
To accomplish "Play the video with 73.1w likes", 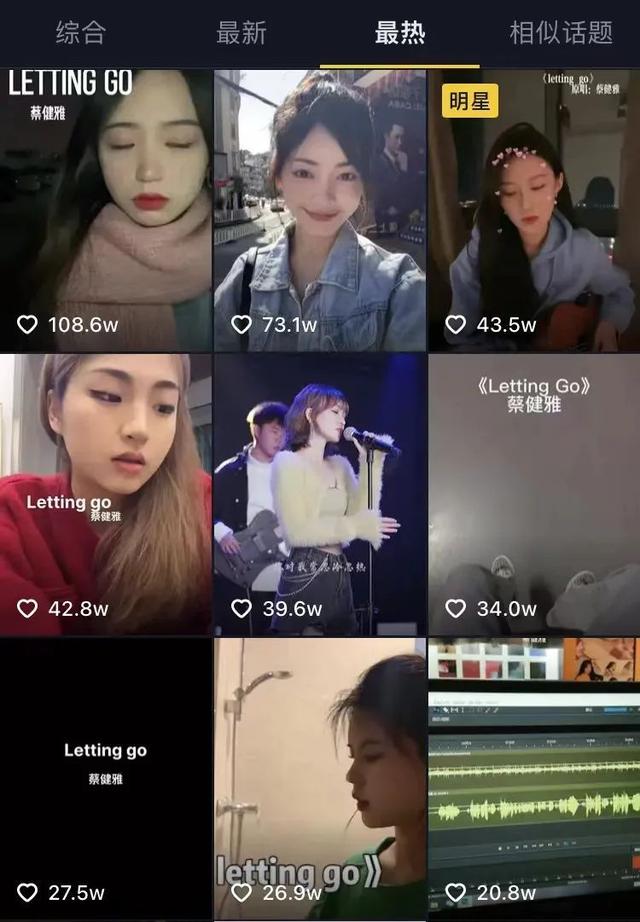I will coord(320,210).
